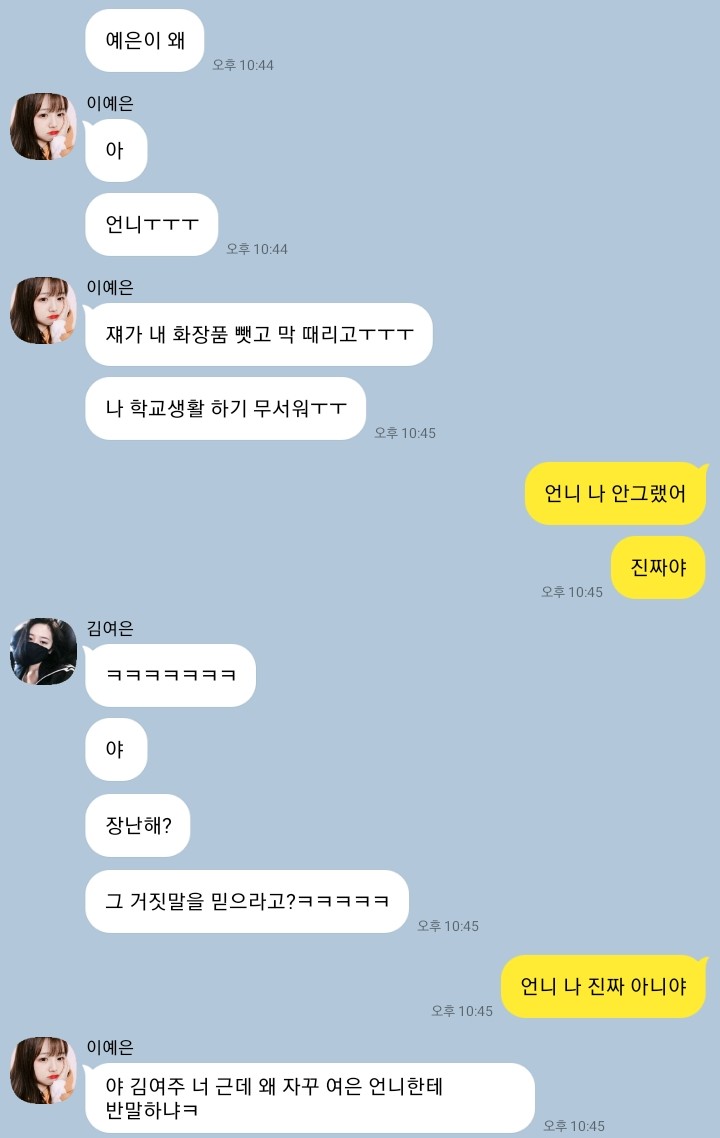Open 김여은's profile picture
The image size is (720, 1138).
click(x=43, y=651)
